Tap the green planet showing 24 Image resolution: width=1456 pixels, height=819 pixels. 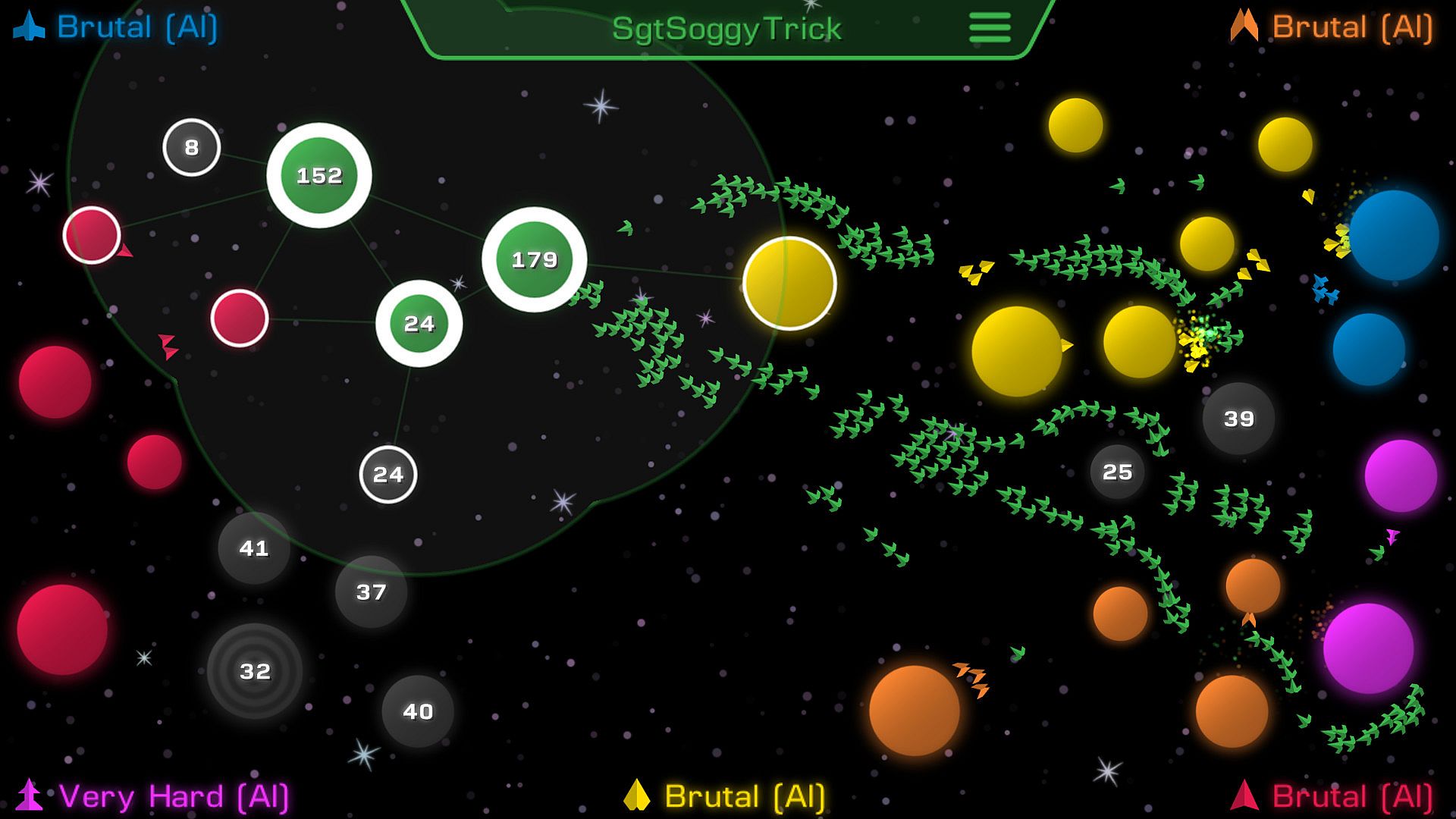[x=419, y=324]
